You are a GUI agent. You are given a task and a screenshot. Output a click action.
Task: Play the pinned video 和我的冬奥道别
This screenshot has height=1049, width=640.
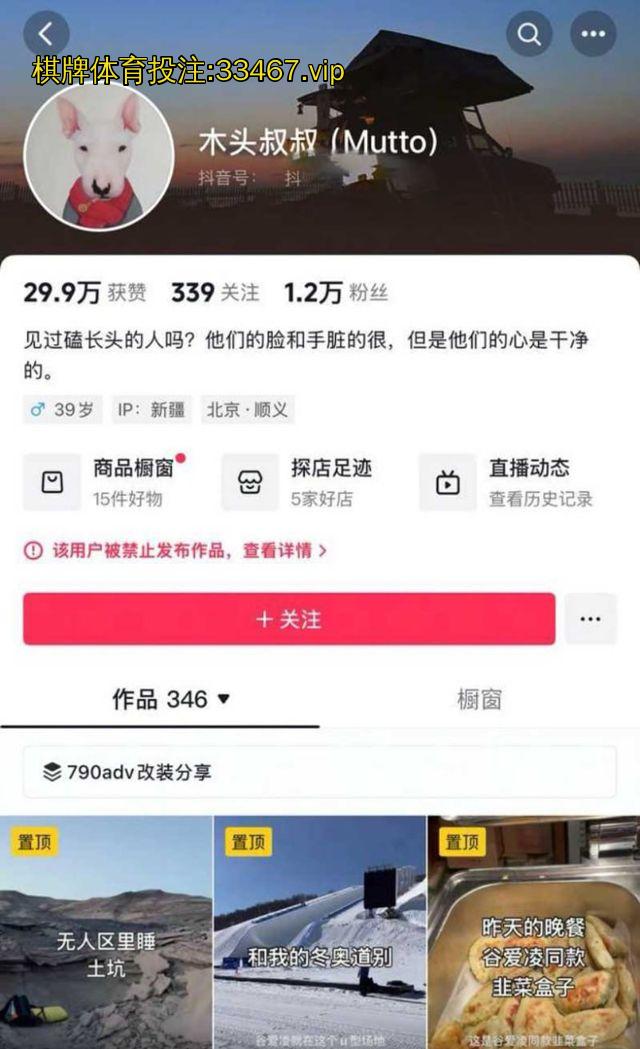tap(320, 932)
